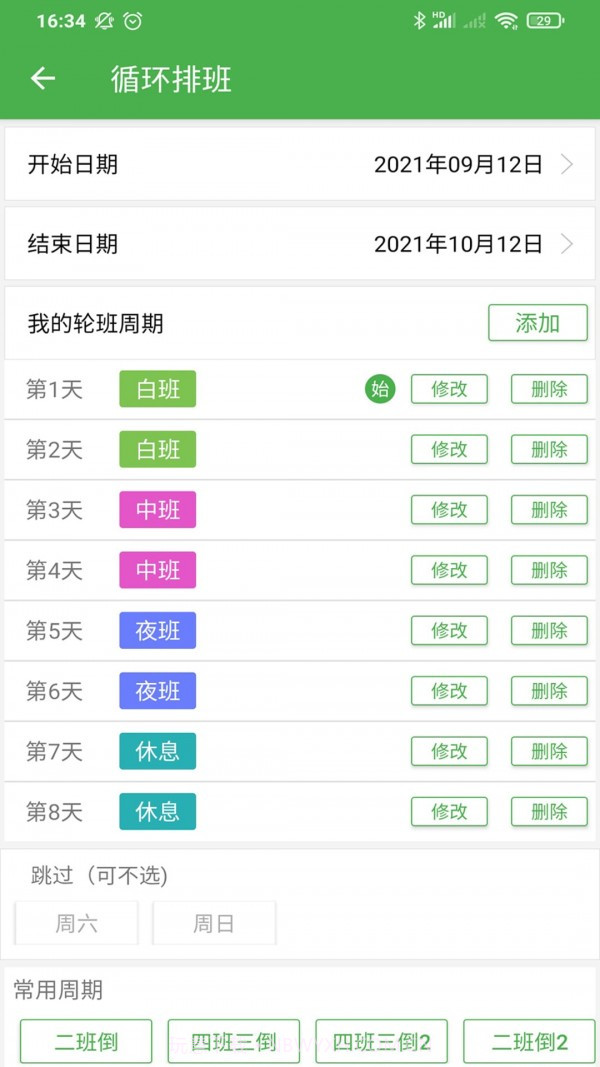Image resolution: width=600 pixels, height=1067 pixels.
Task: Tap 删除 for 第1天
Action: 549,390
